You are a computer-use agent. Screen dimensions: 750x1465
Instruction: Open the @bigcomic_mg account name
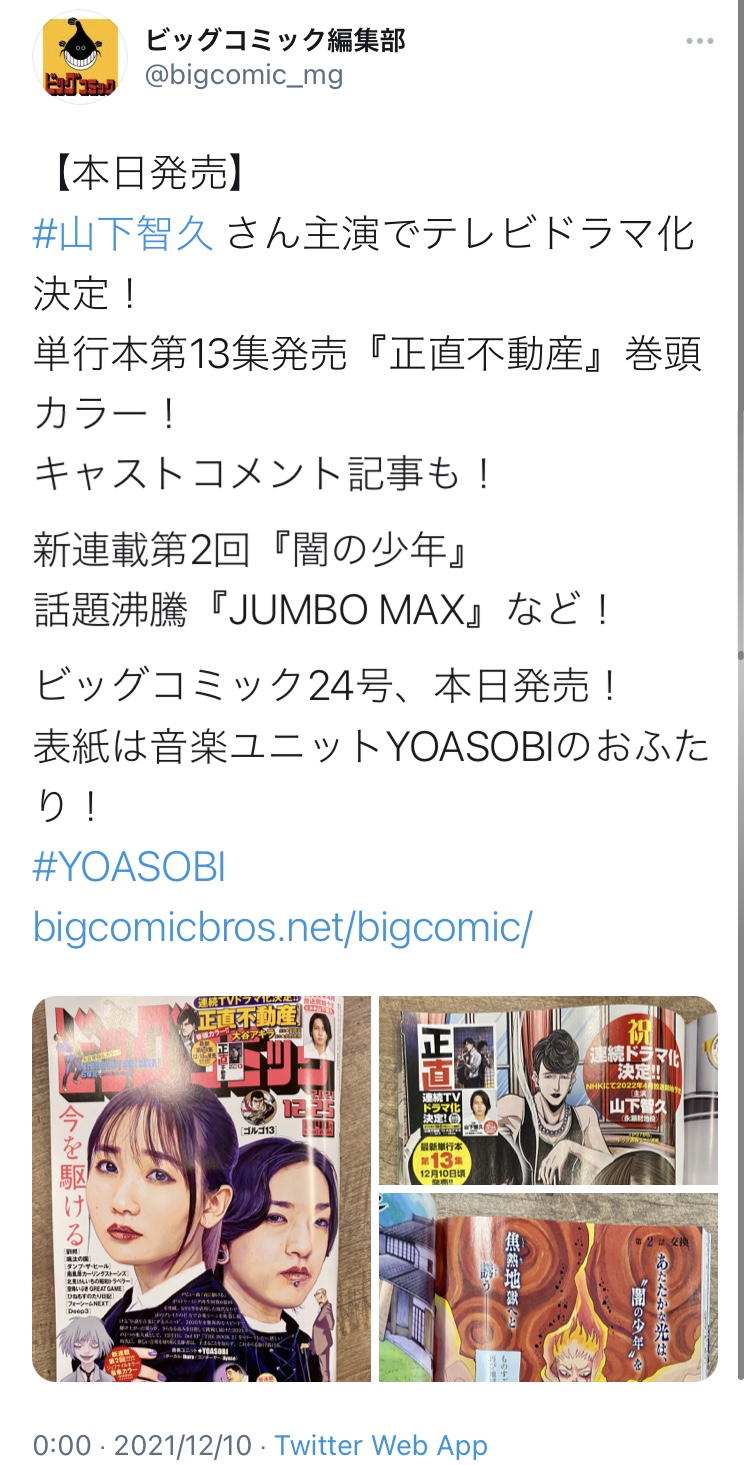[x=244, y=75]
